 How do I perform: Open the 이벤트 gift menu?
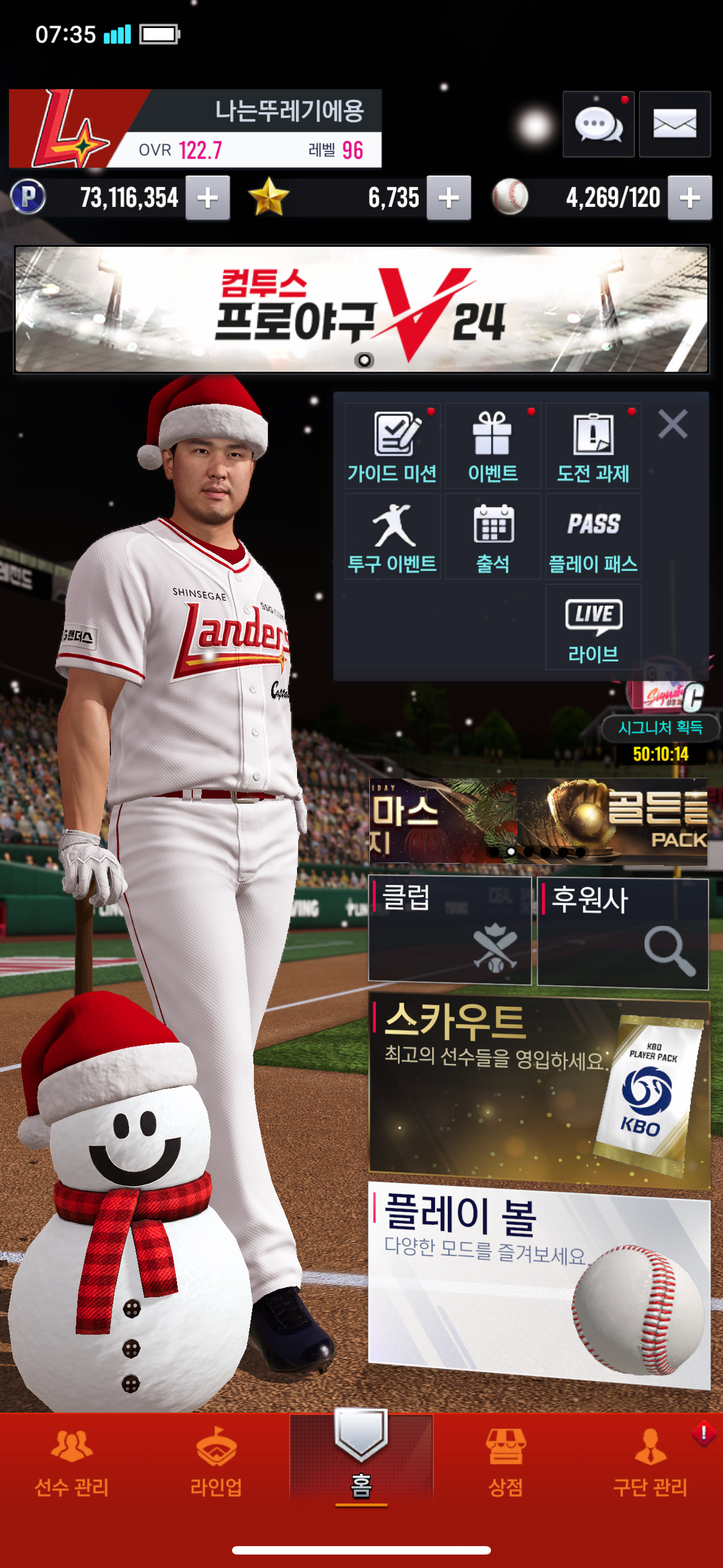click(492, 446)
